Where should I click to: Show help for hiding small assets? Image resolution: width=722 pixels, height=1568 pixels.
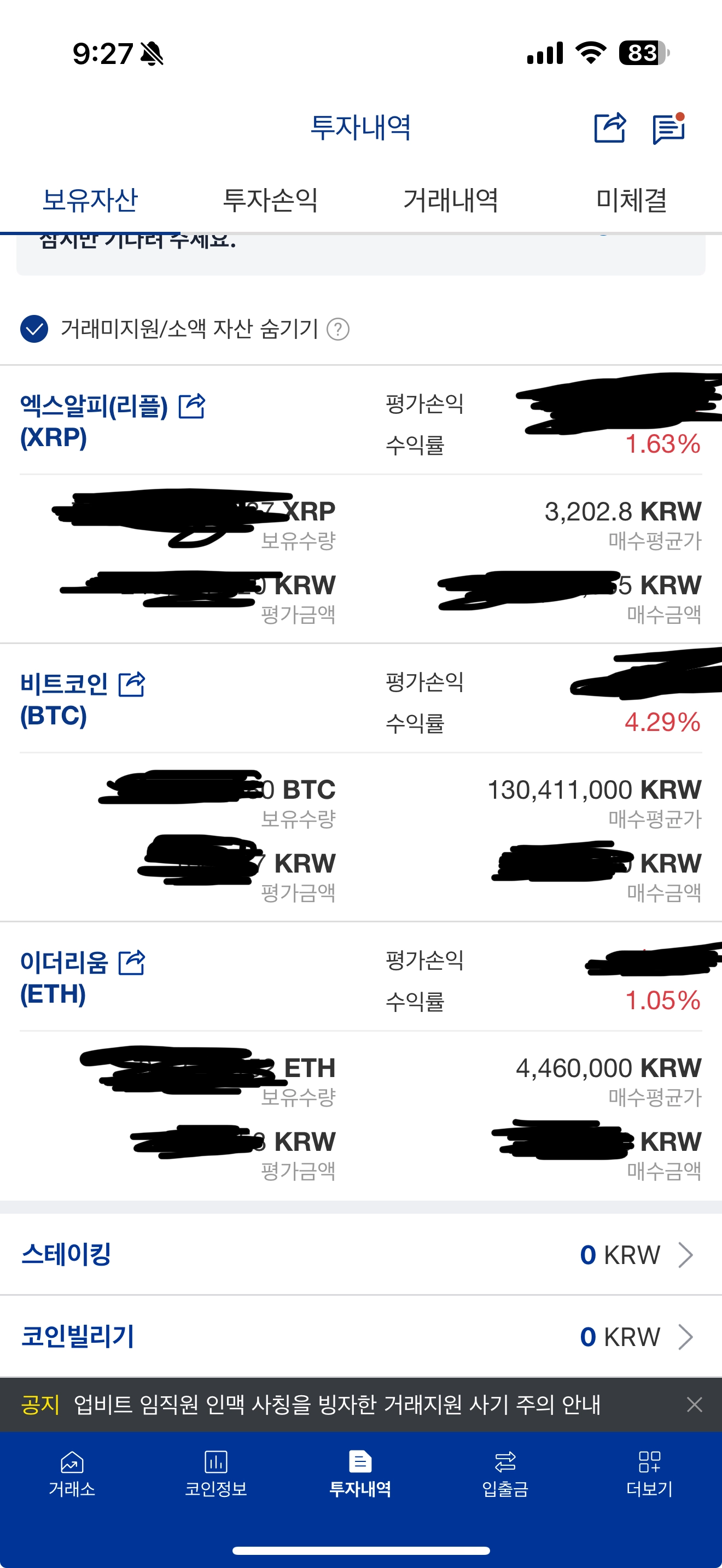tap(338, 329)
